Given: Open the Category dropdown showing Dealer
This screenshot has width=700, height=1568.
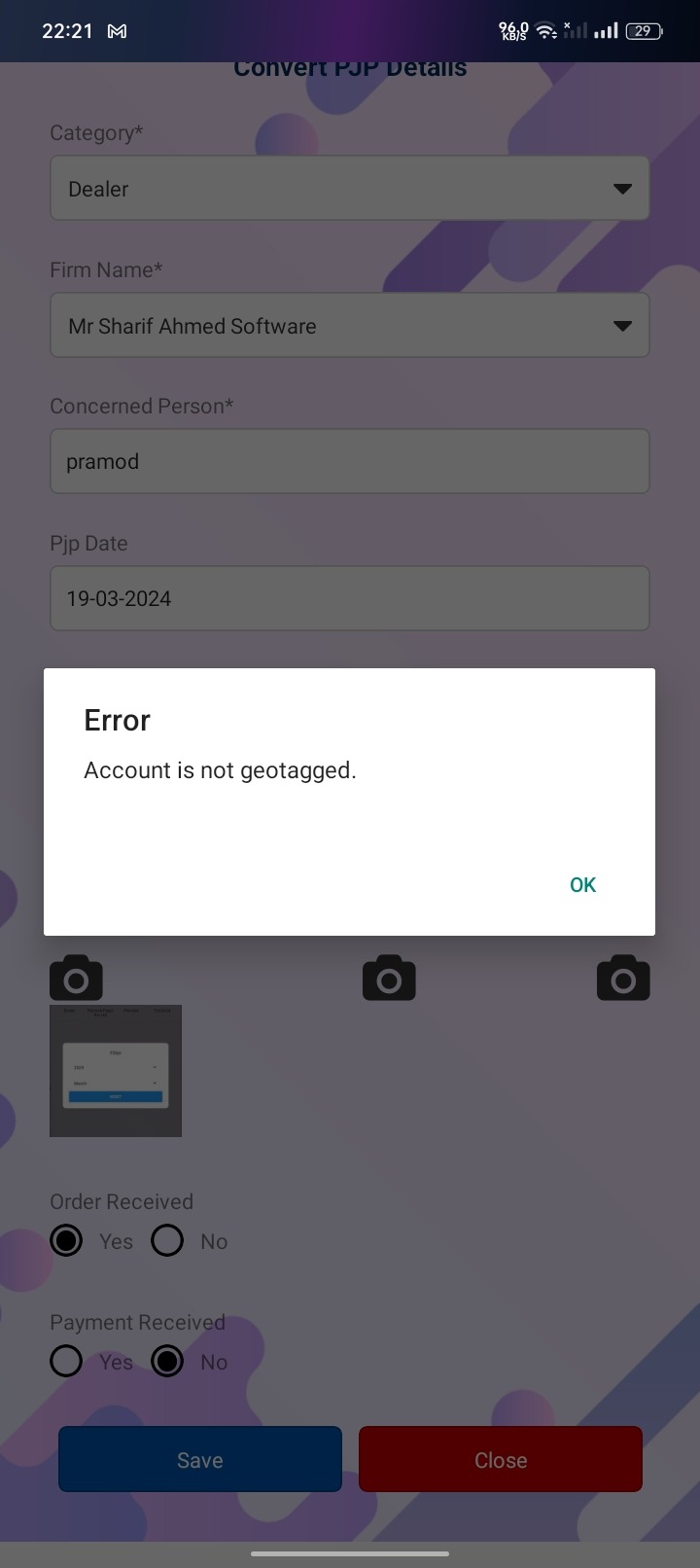Looking at the screenshot, I should pos(349,189).
